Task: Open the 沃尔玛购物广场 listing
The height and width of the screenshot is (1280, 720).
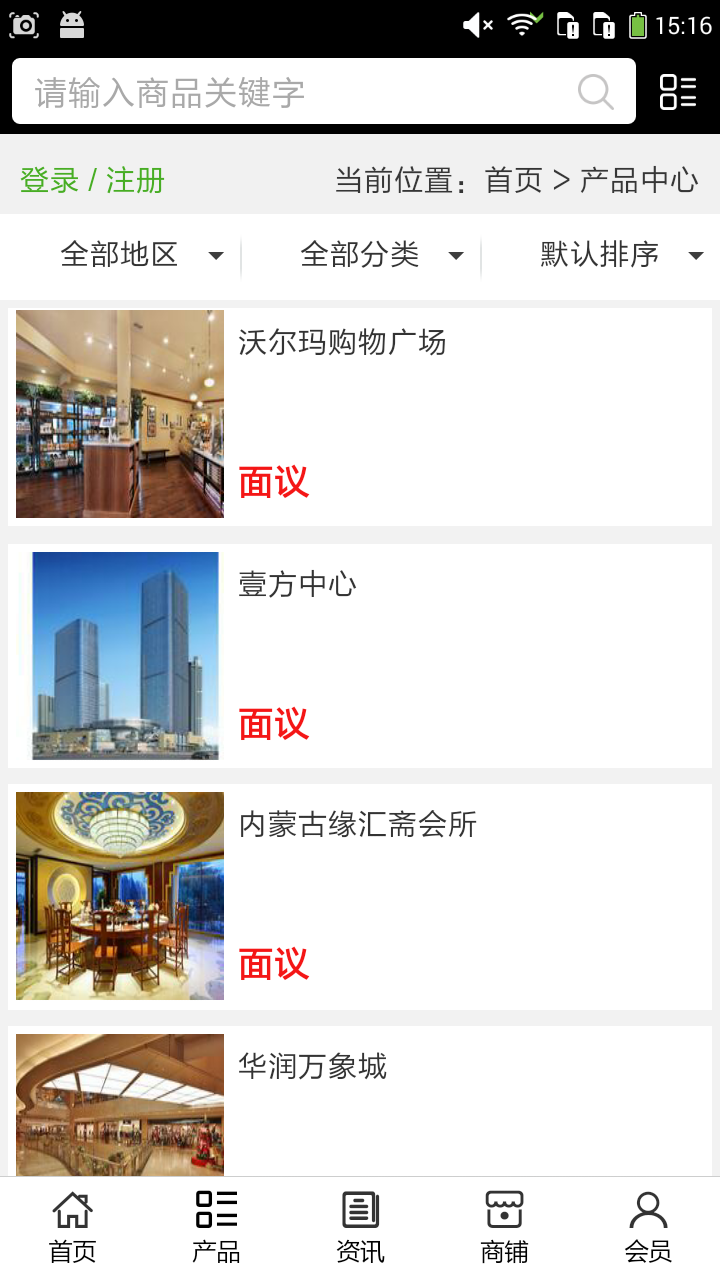Action: click(x=342, y=343)
